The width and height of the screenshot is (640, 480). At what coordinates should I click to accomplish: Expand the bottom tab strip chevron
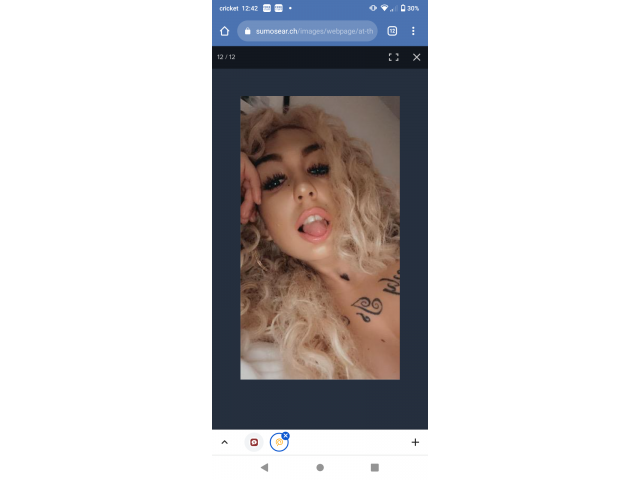224,442
